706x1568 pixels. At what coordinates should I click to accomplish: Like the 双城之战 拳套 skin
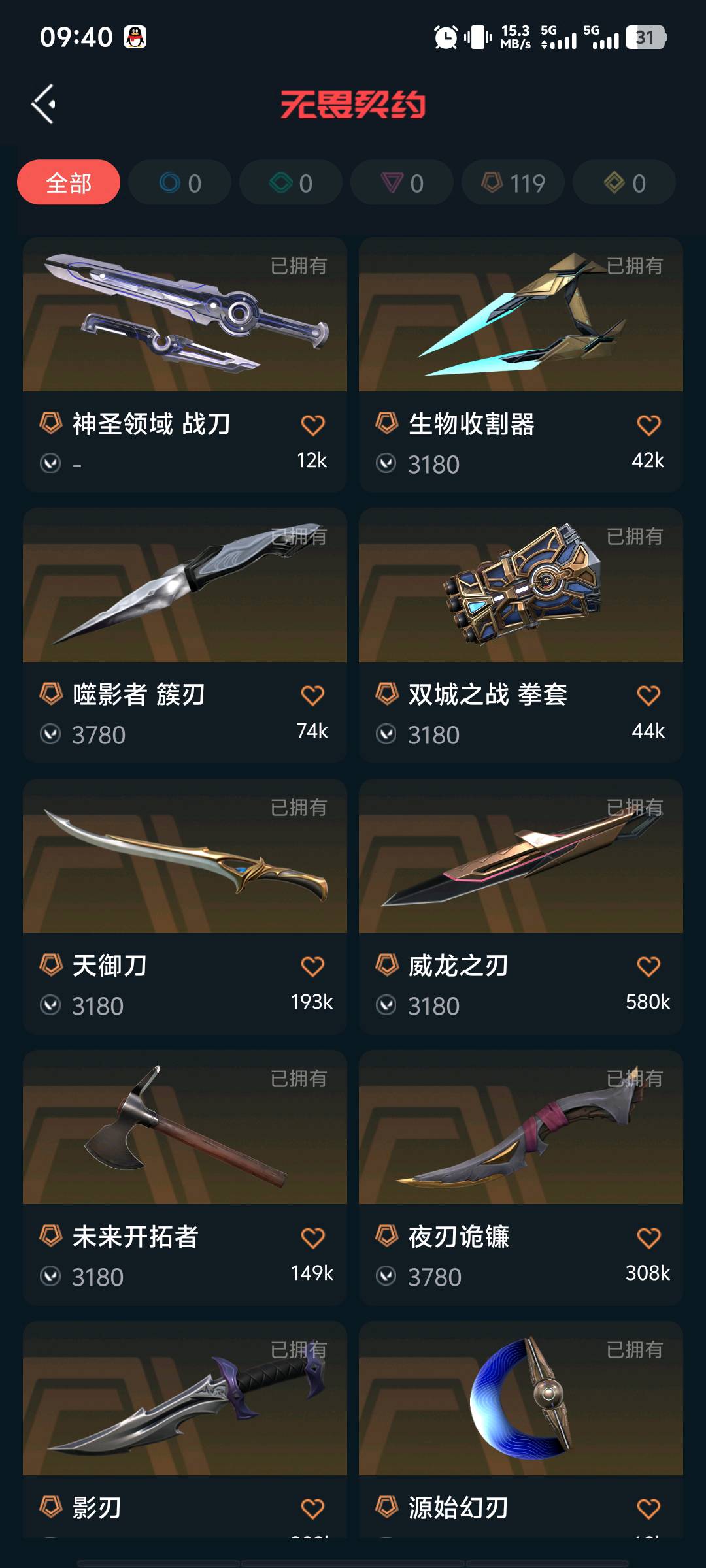[648, 696]
